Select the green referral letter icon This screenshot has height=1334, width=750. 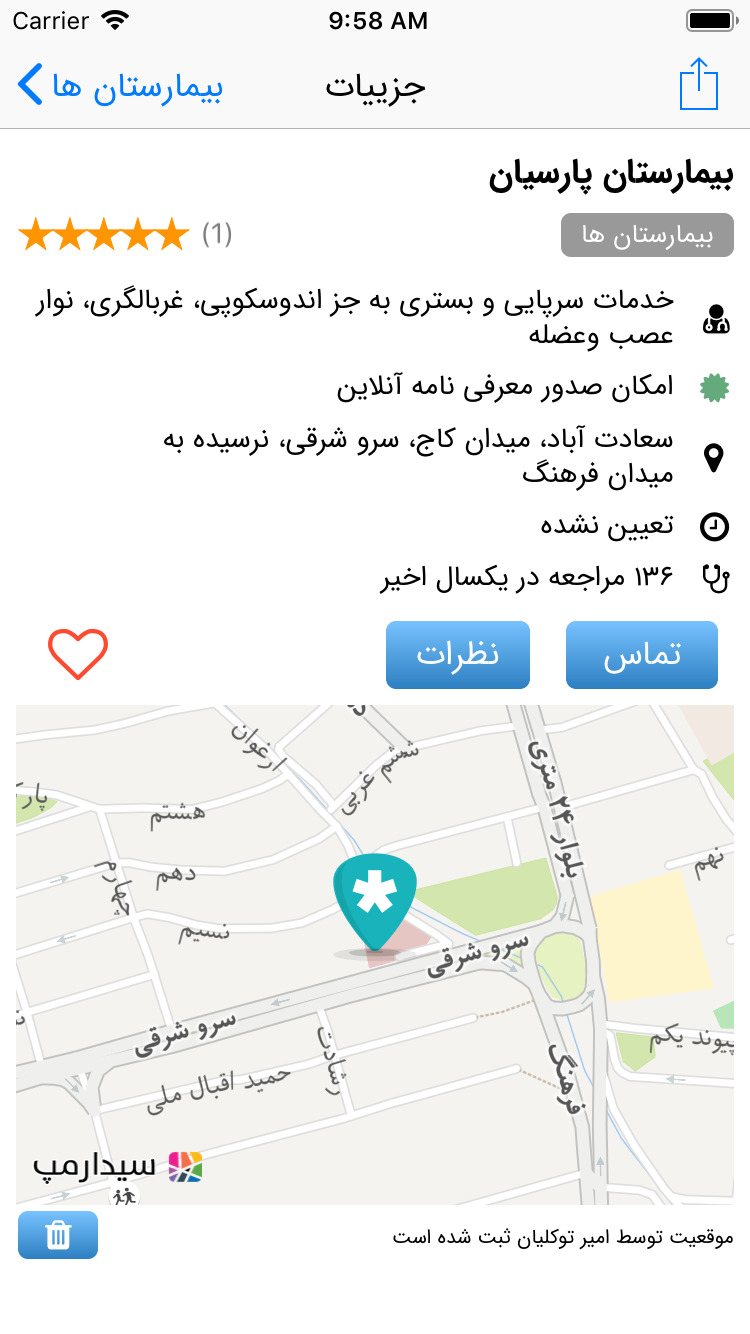click(716, 387)
